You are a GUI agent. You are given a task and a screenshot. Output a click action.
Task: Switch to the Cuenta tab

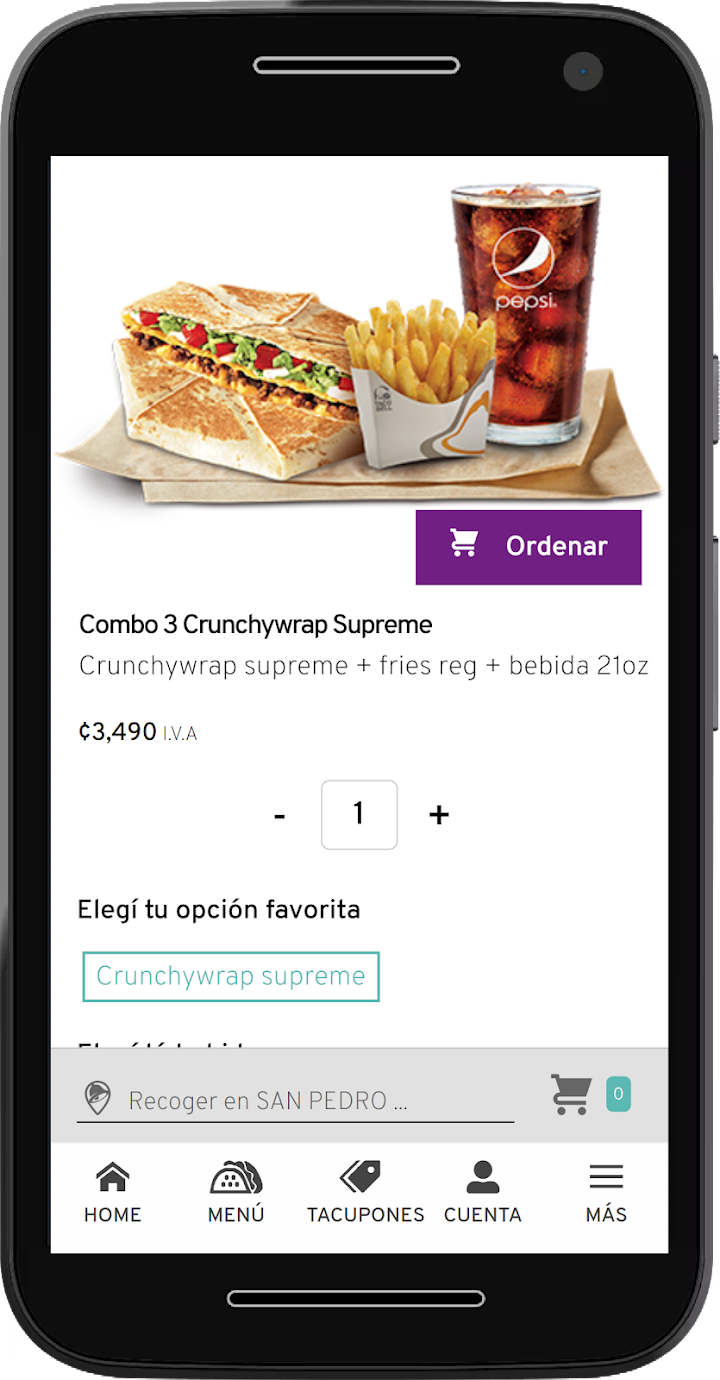tap(483, 1193)
